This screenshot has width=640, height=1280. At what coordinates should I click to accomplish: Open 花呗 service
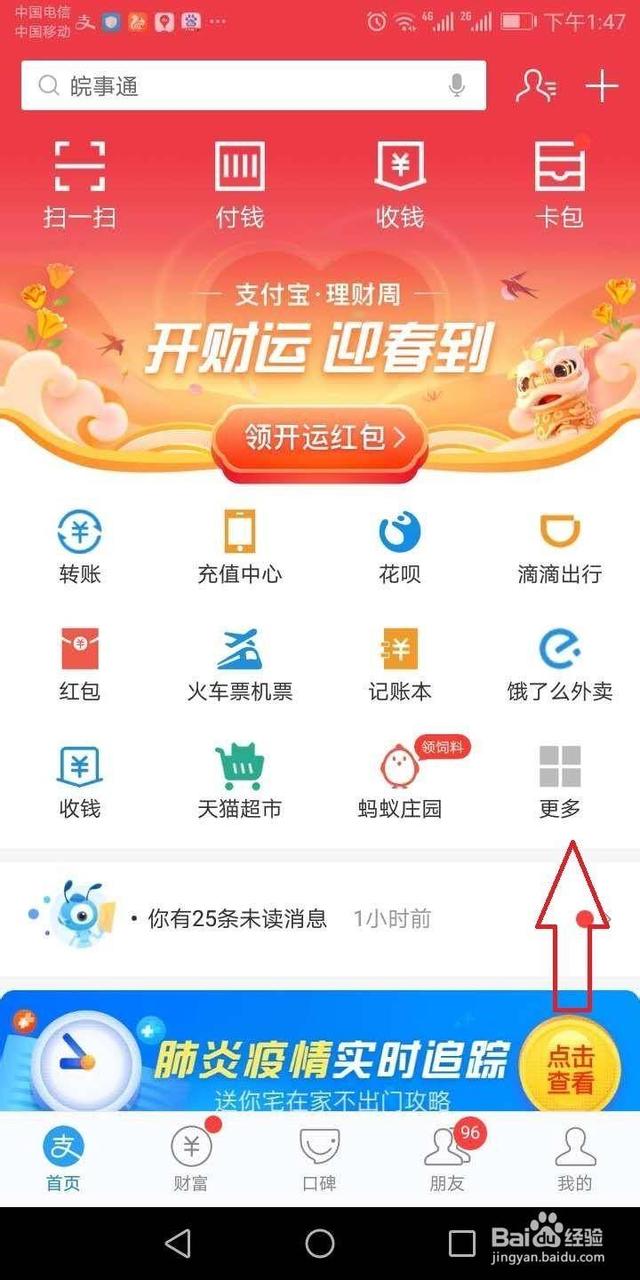[x=400, y=548]
